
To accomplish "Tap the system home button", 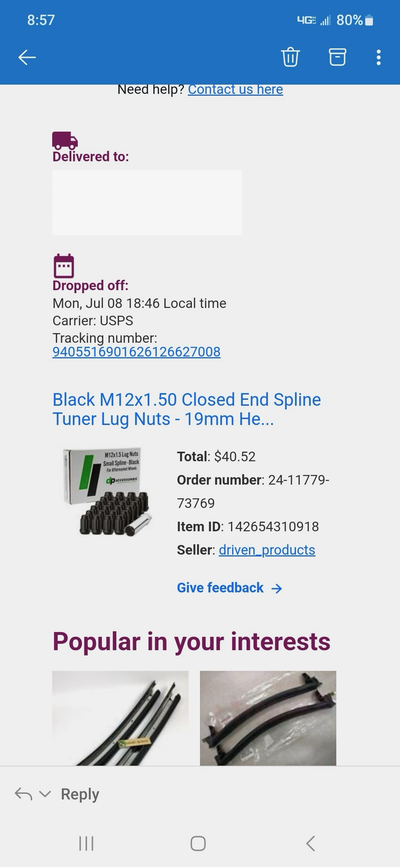I will point(198,843).
